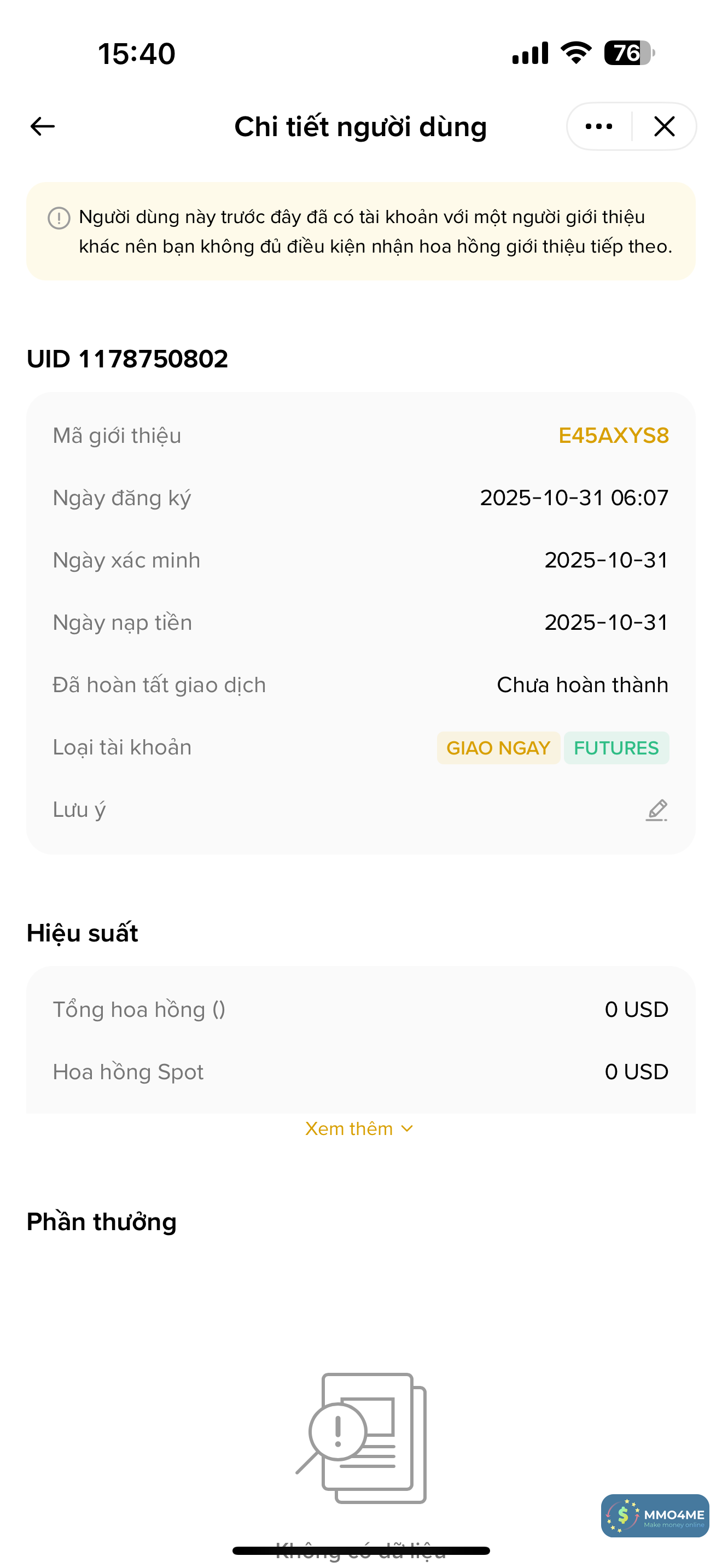Close the user detail page
This screenshot has height=1568, width=722.
tap(664, 127)
